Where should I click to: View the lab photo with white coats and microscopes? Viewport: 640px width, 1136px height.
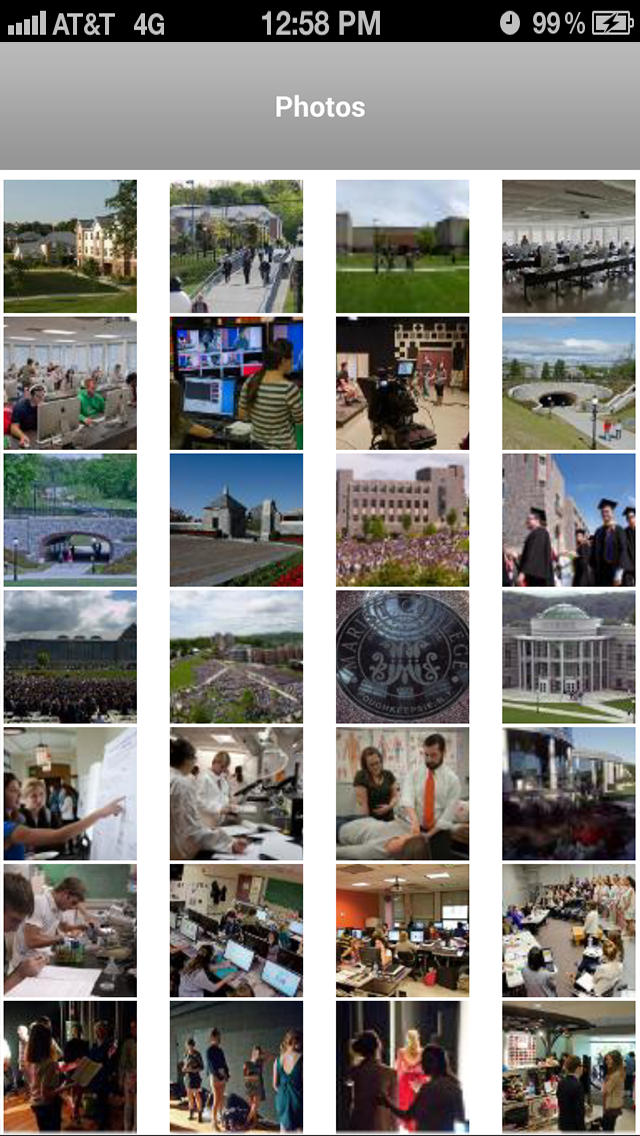[236, 793]
